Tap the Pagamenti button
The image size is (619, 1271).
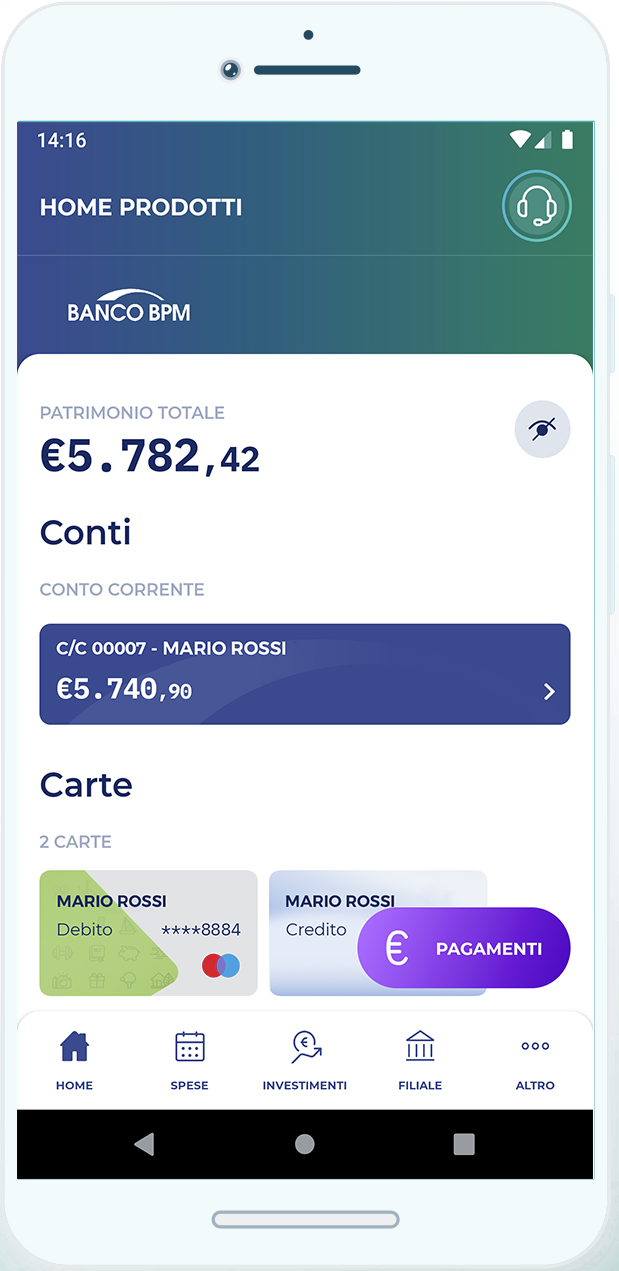[464, 948]
